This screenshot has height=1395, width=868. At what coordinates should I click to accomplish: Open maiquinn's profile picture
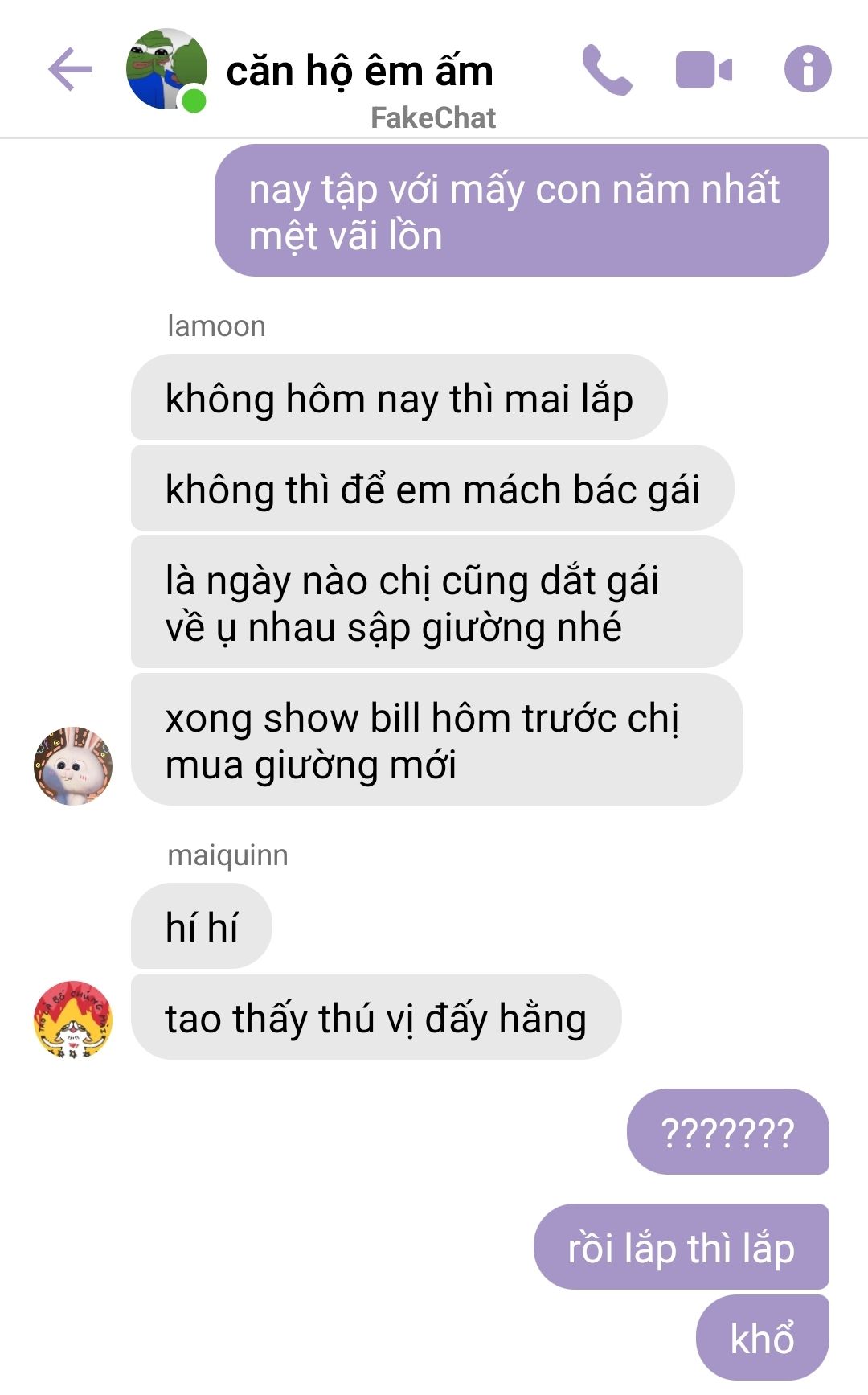coord(73,1019)
